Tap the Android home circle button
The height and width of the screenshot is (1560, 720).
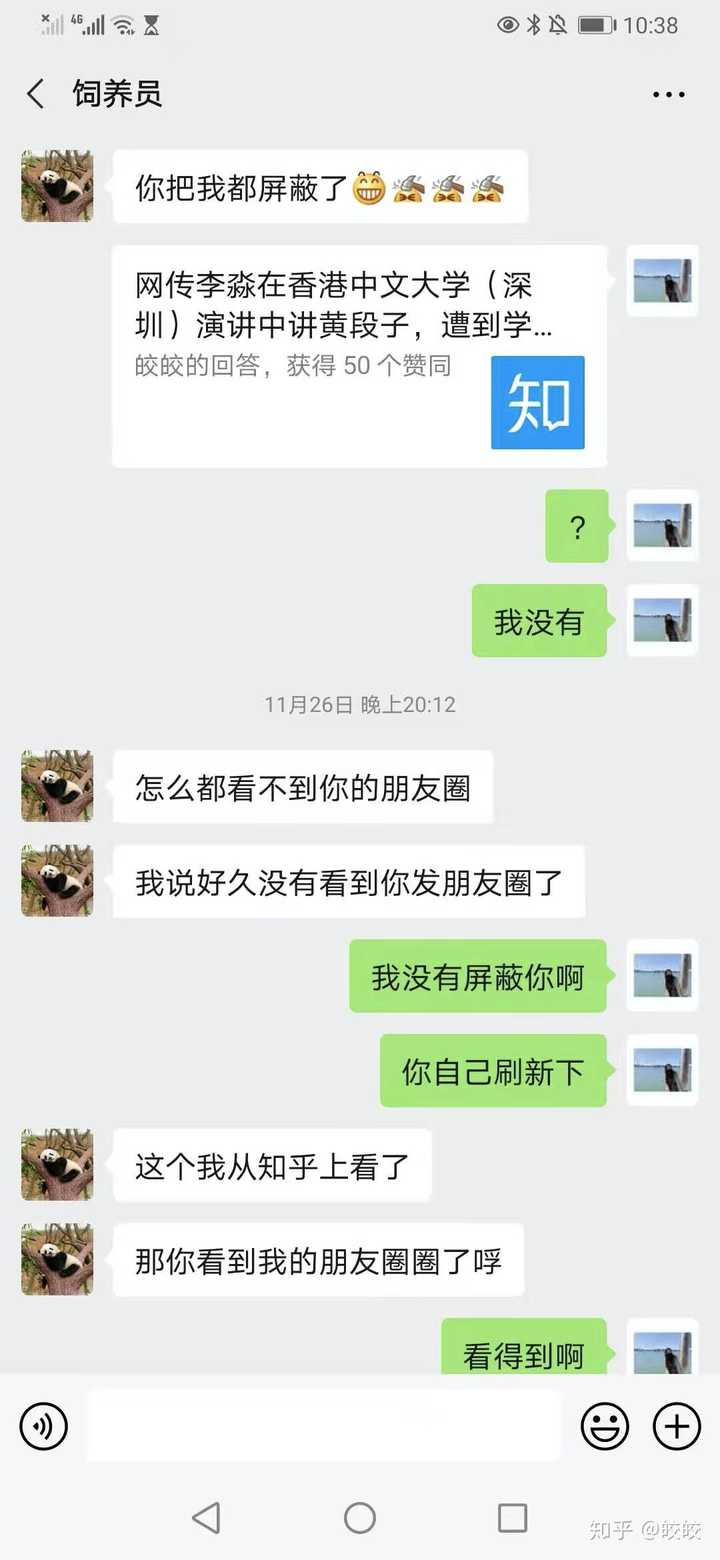(x=359, y=1518)
